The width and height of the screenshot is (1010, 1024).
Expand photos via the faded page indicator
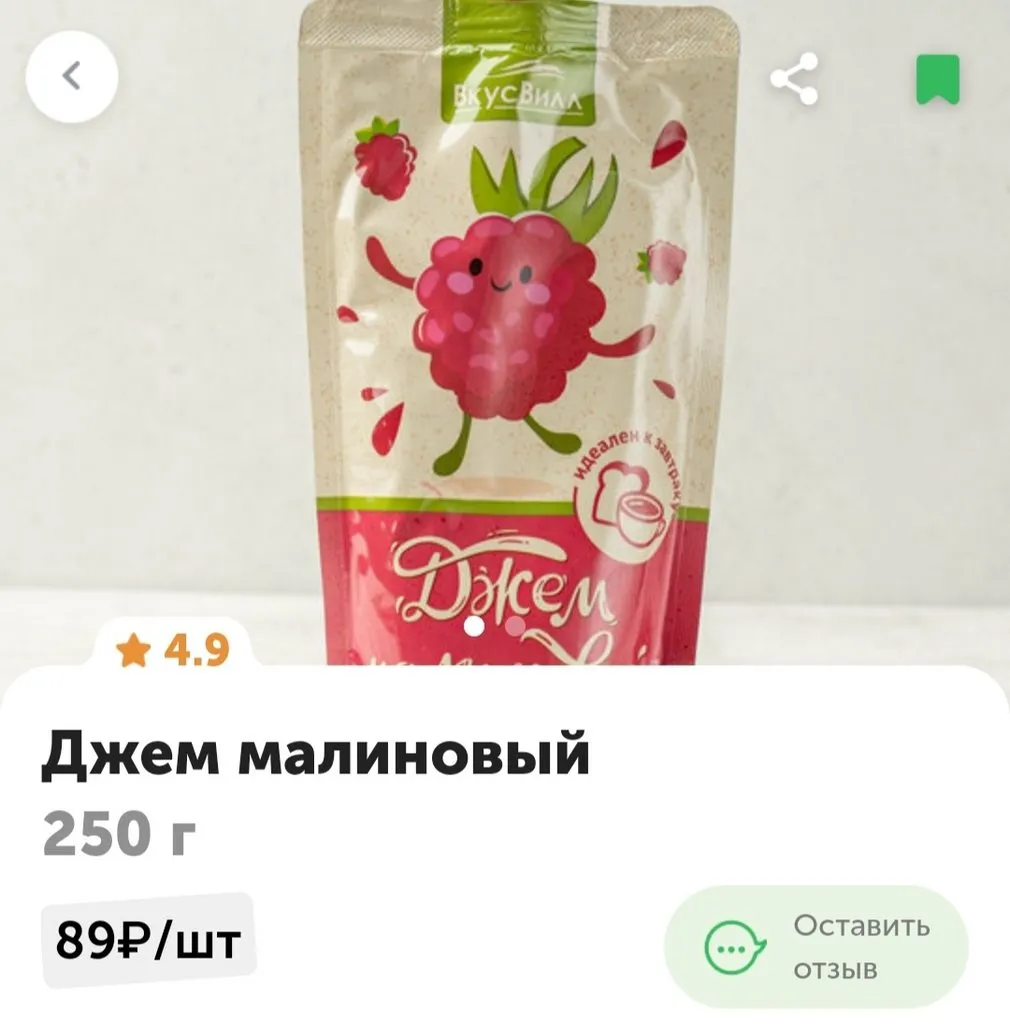click(x=512, y=625)
